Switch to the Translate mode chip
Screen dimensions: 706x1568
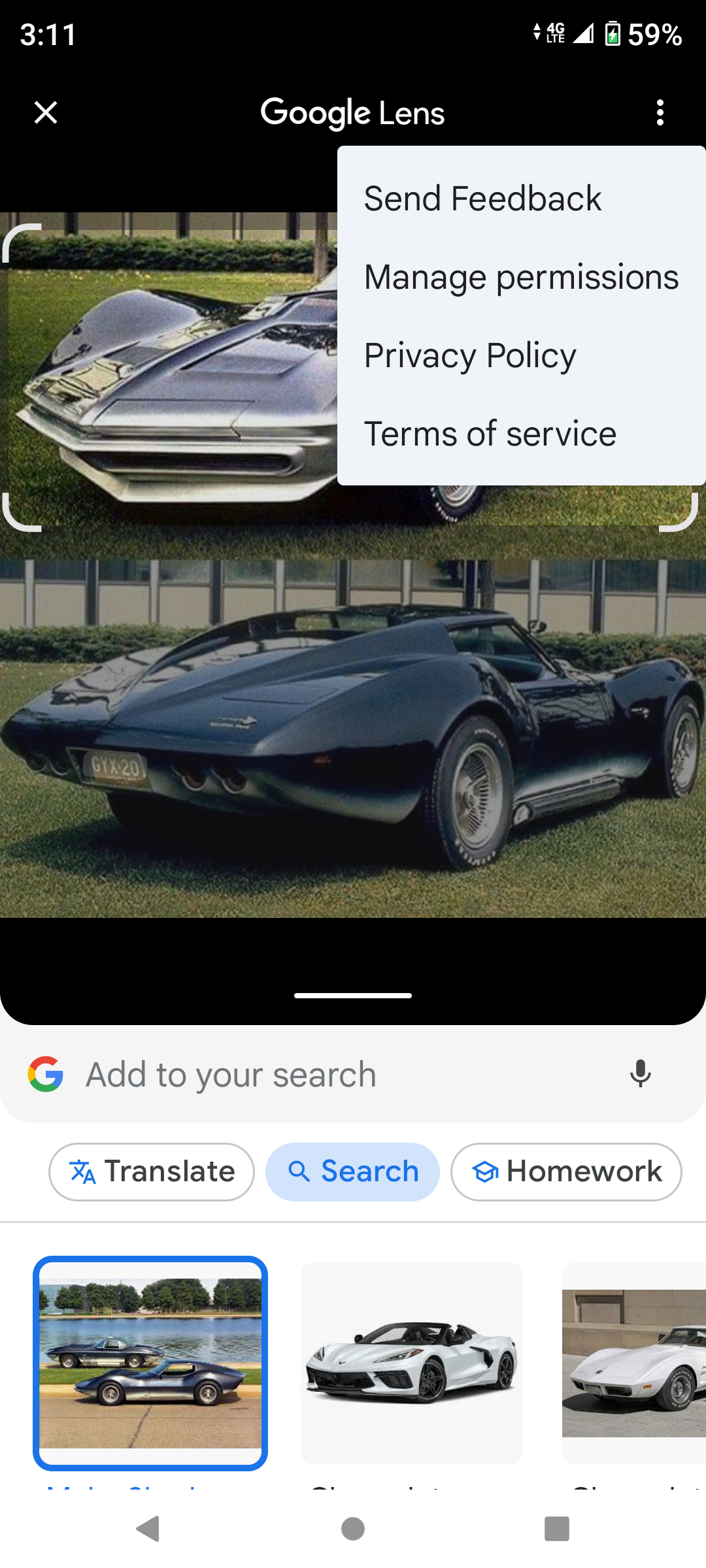click(x=152, y=1171)
